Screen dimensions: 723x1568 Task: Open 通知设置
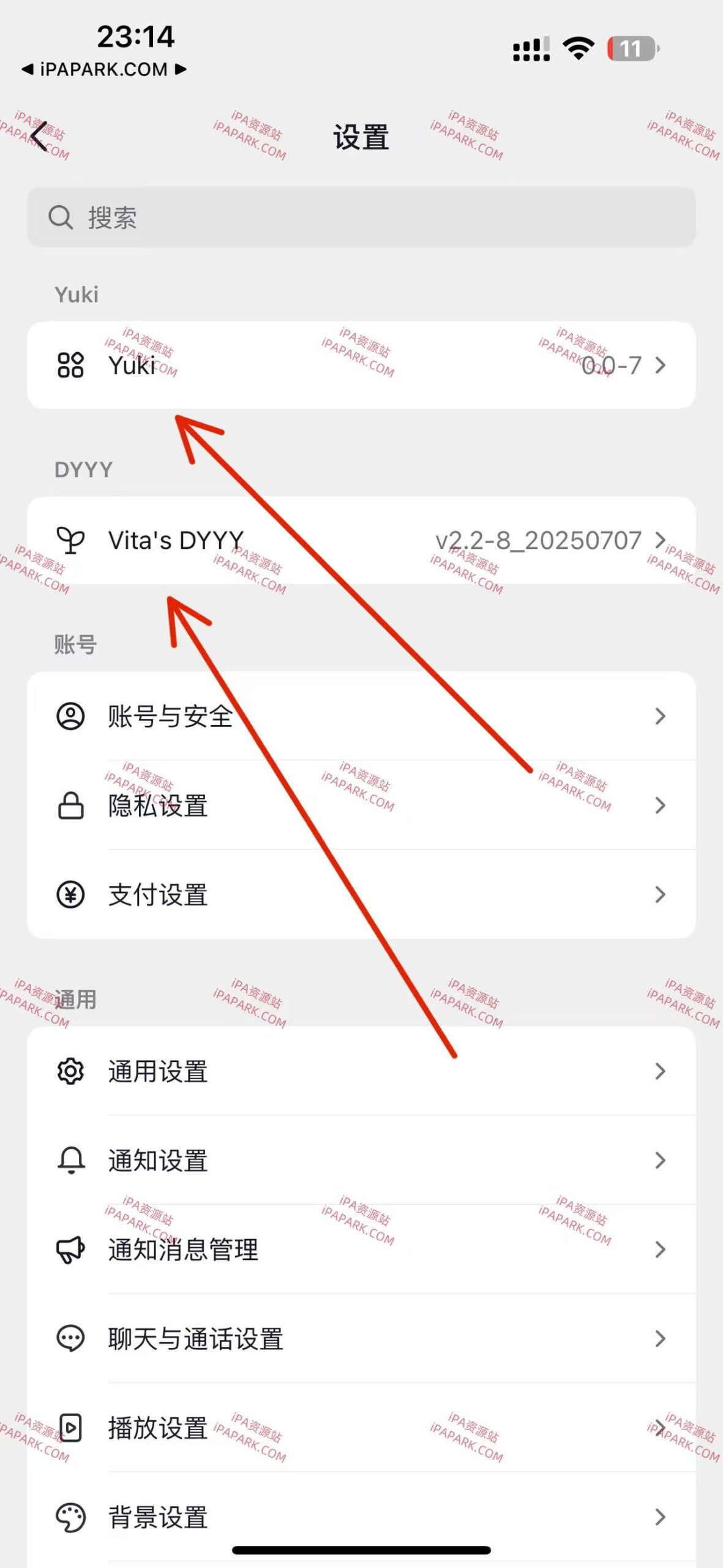[361, 1160]
